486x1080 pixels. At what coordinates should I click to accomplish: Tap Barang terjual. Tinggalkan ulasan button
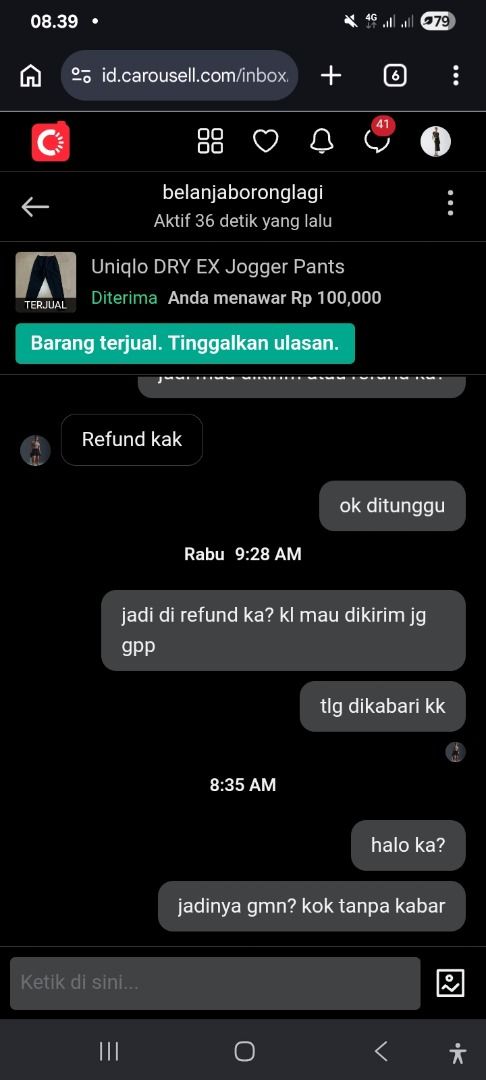coord(185,343)
